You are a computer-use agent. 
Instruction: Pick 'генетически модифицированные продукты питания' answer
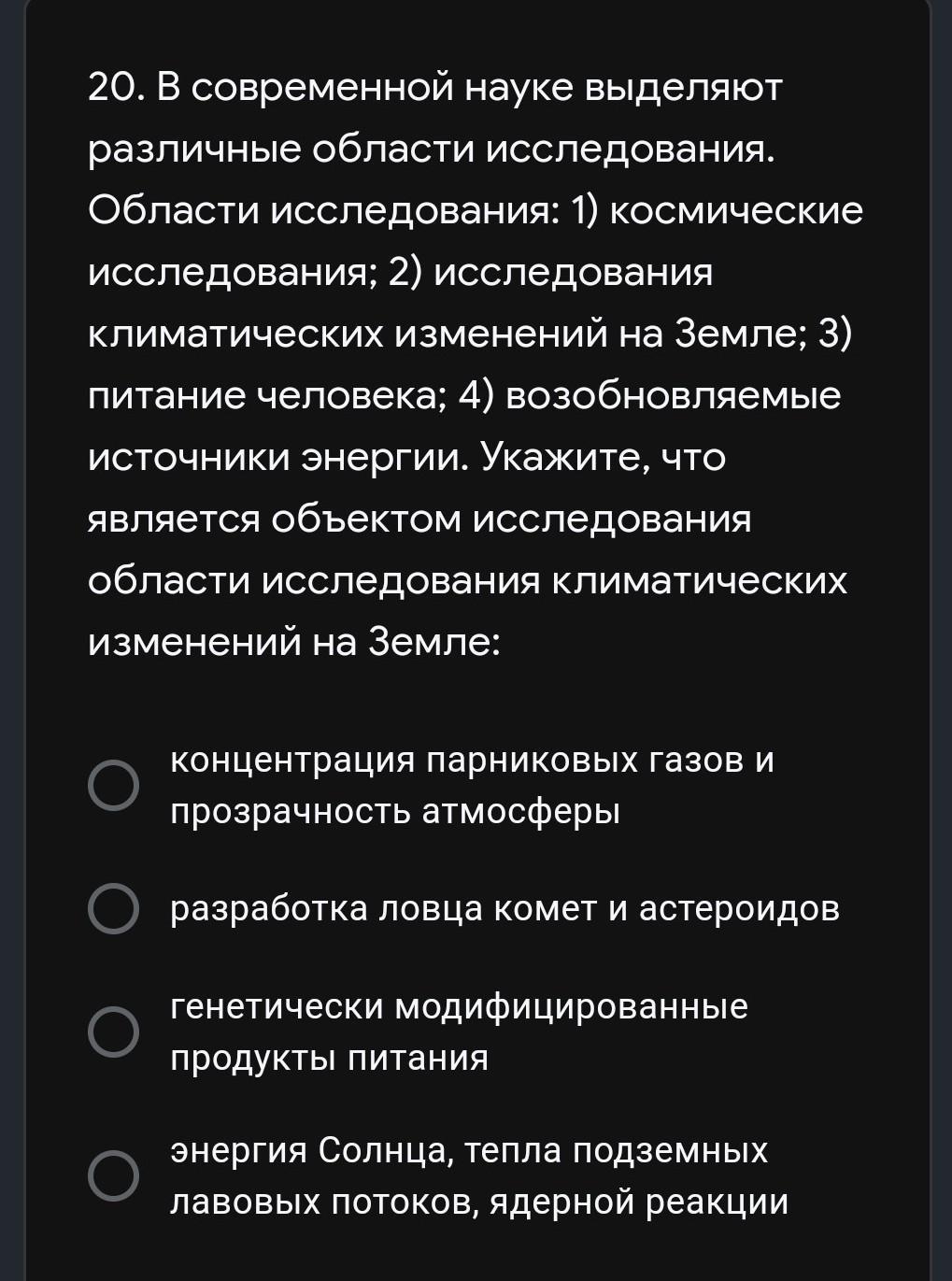(x=114, y=1032)
